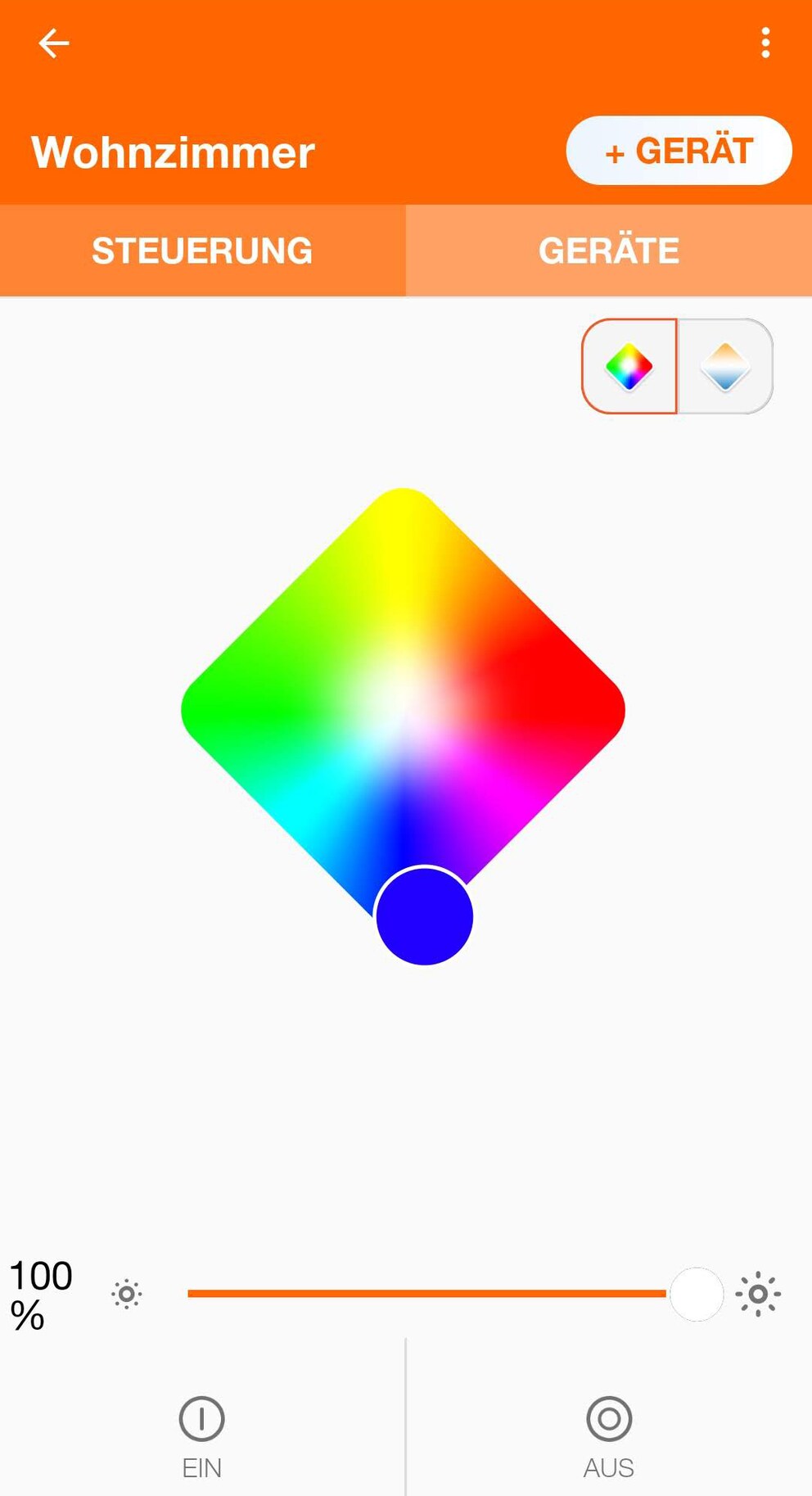Add a device with + GERÄT

pos(679,151)
